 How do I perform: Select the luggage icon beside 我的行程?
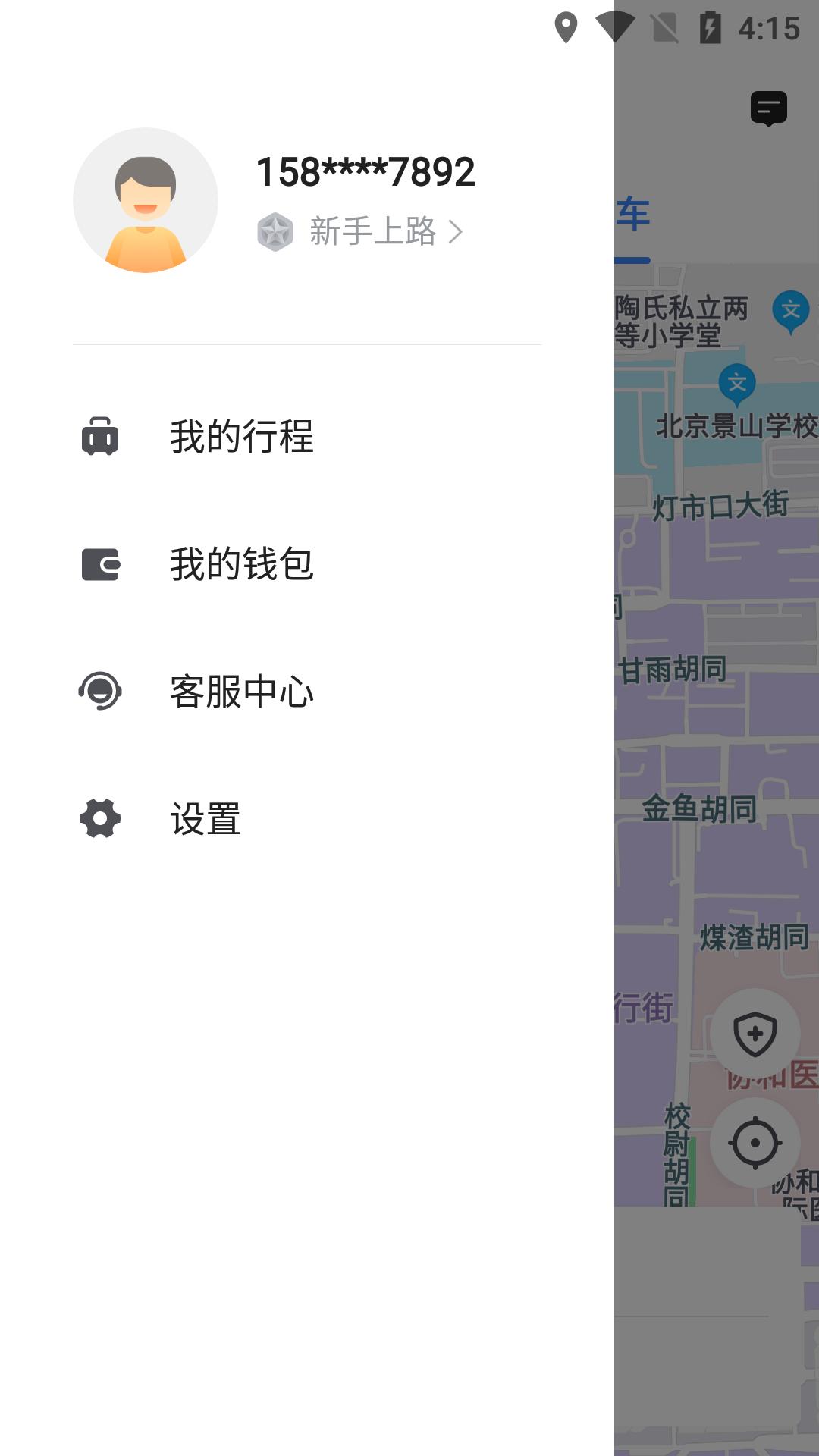tap(101, 435)
